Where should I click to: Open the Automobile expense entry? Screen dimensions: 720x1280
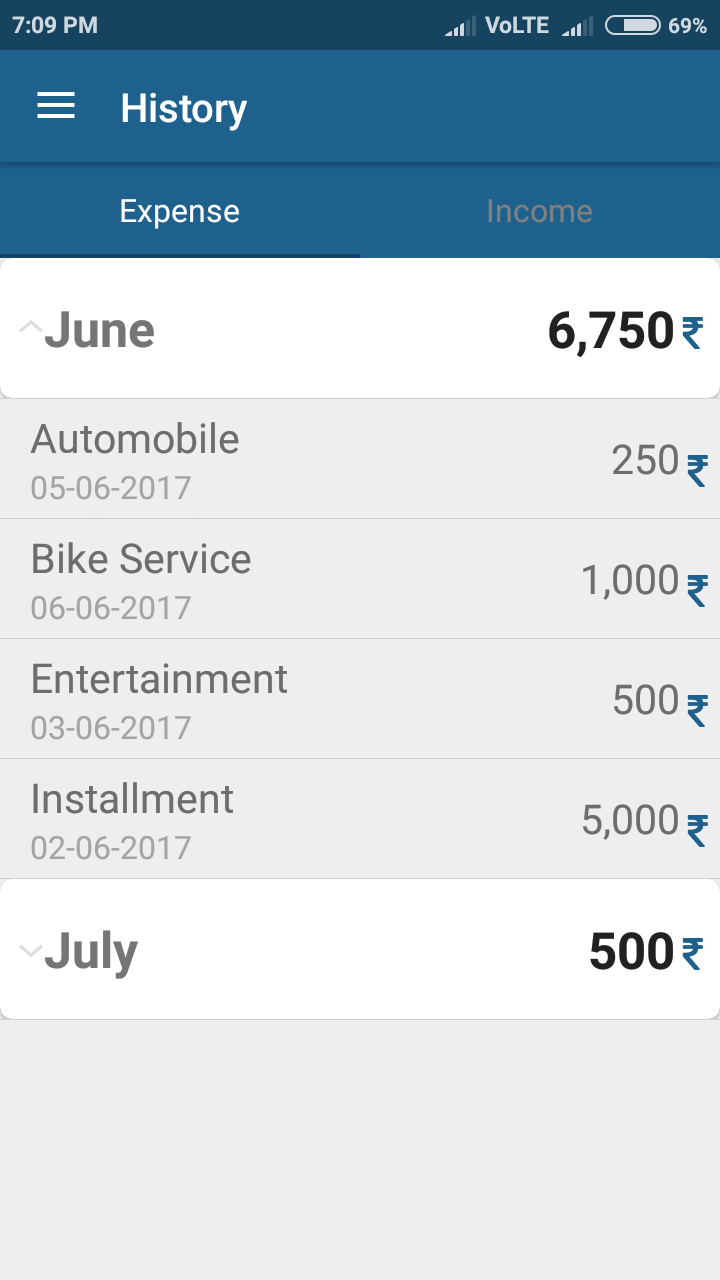(x=360, y=460)
